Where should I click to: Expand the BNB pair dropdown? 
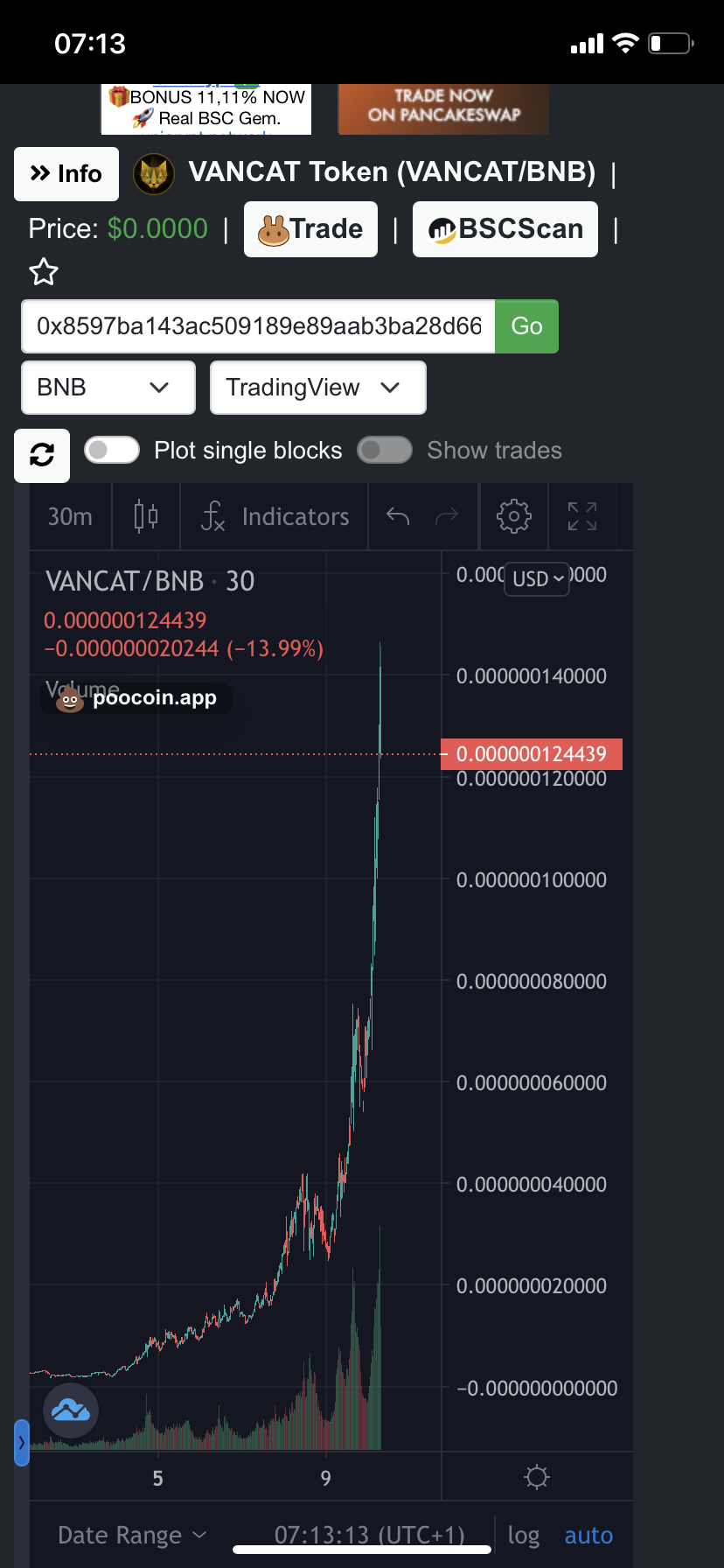(x=108, y=388)
